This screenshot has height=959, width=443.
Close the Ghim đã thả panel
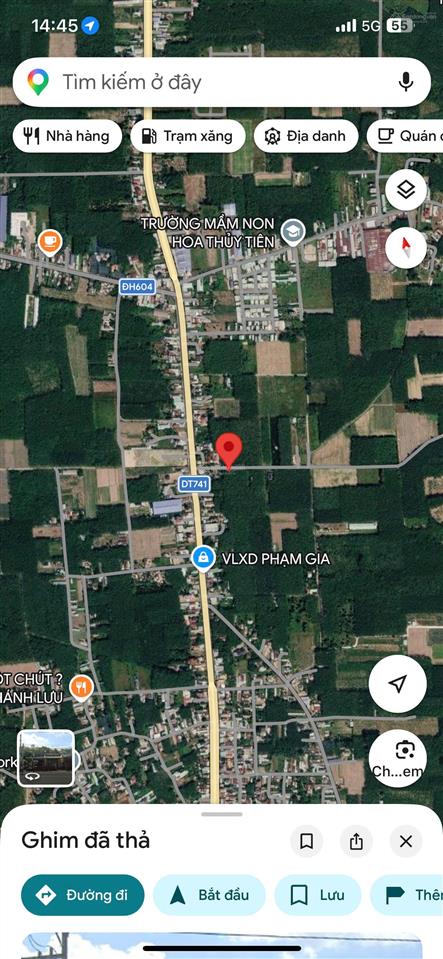pos(406,842)
